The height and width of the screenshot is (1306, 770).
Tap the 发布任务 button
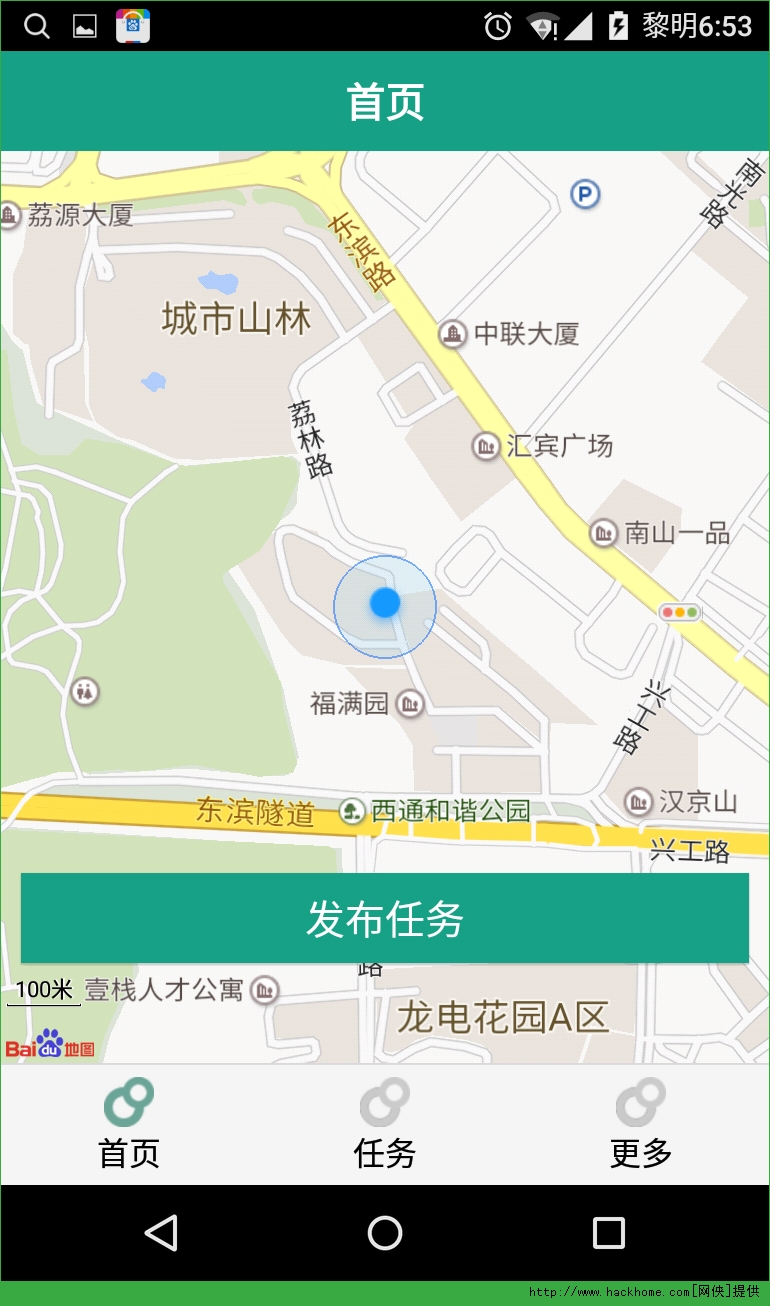[385, 918]
